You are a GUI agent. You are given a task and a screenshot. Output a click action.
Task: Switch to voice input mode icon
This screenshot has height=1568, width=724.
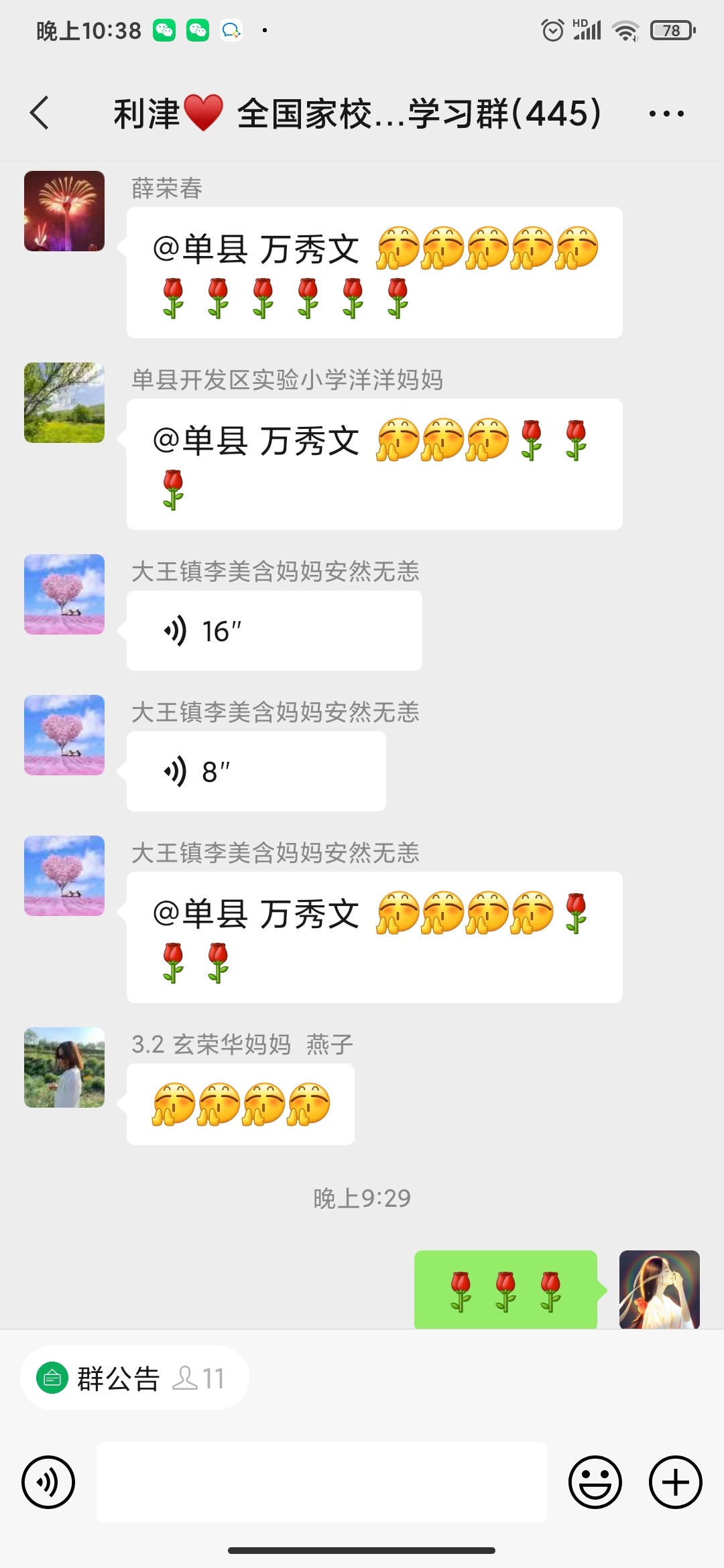tap(48, 1482)
